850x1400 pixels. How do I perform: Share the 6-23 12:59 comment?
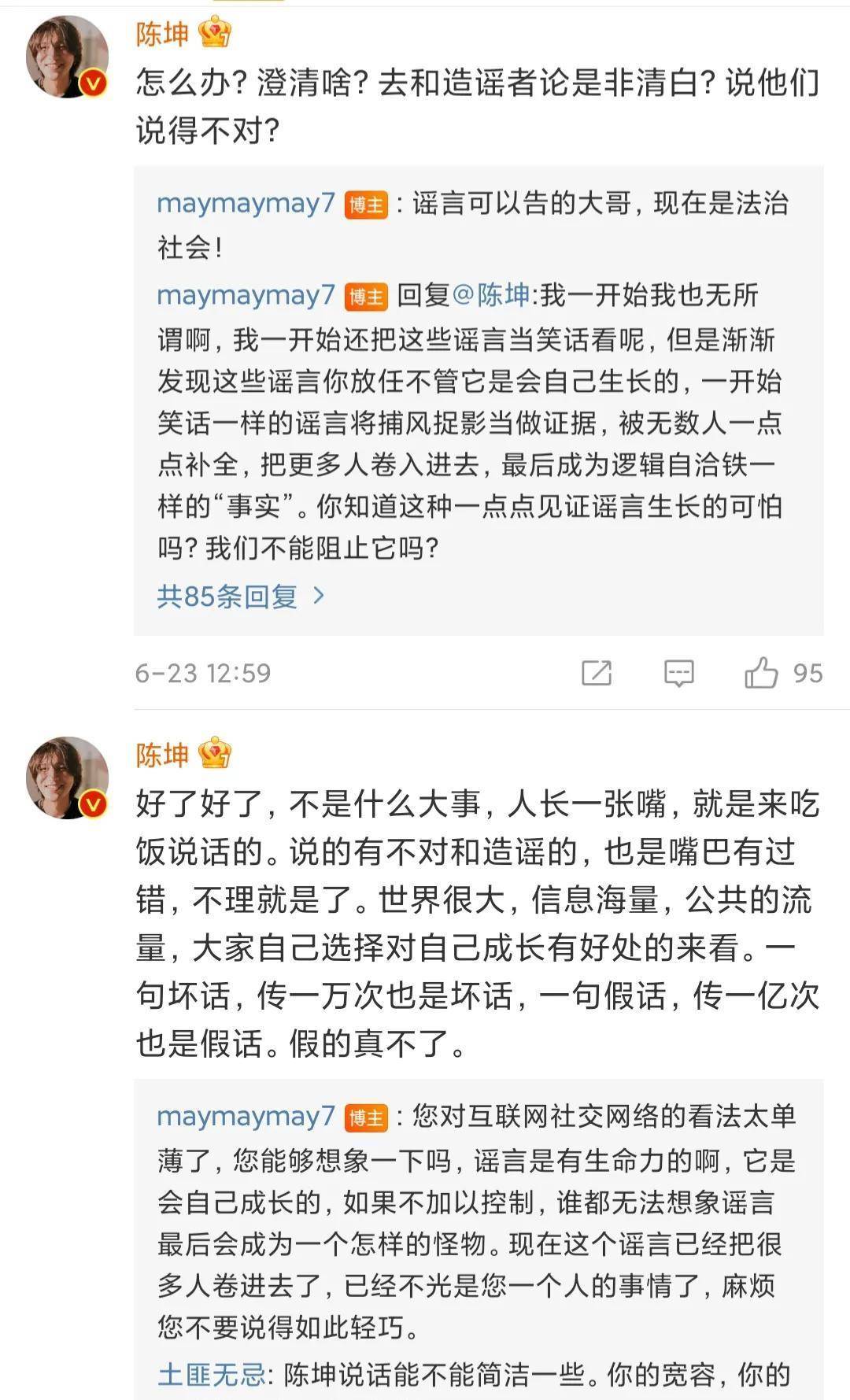597,674
